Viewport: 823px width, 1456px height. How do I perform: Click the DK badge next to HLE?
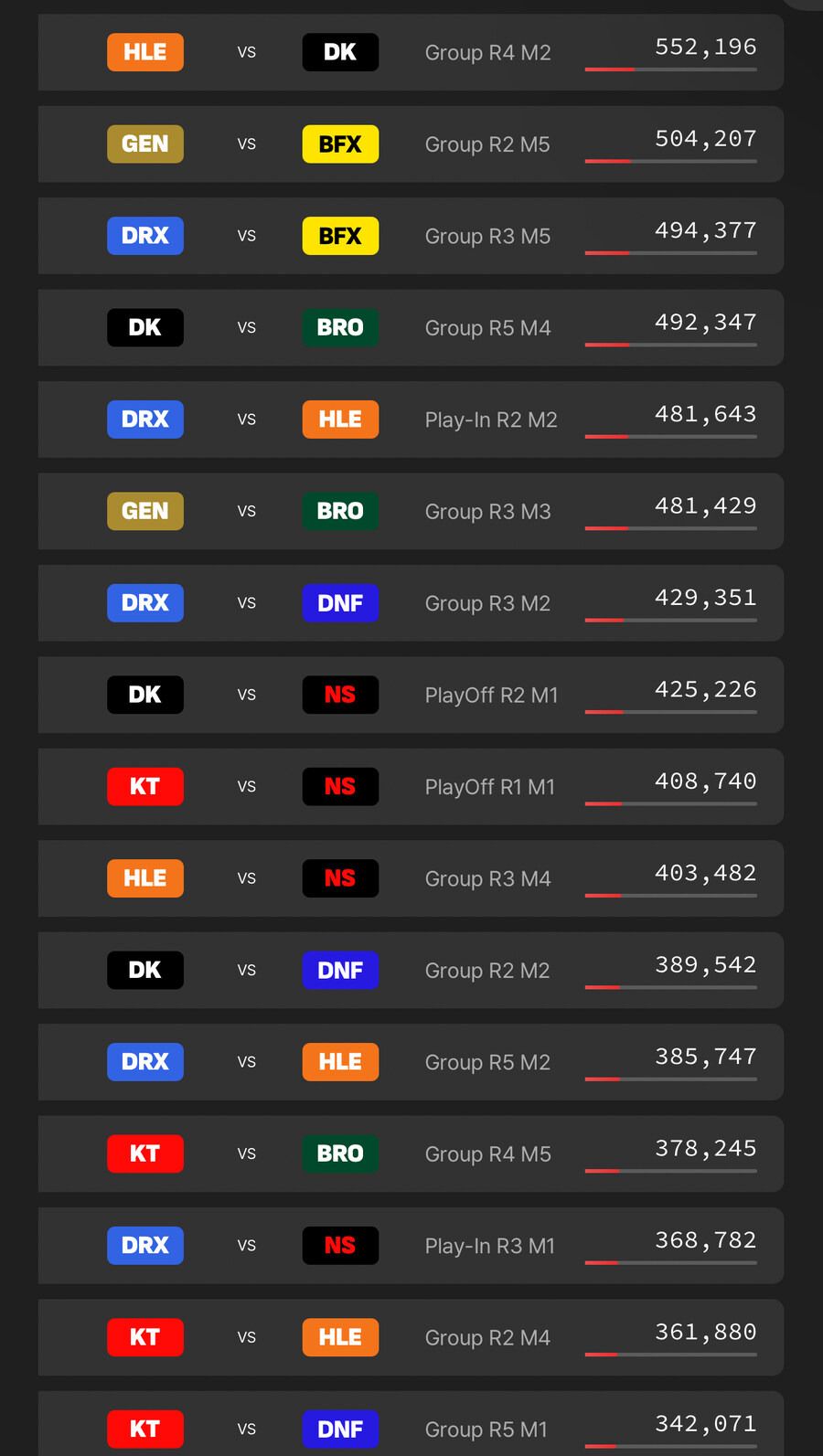pyautogui.click(x=340, y=52)
